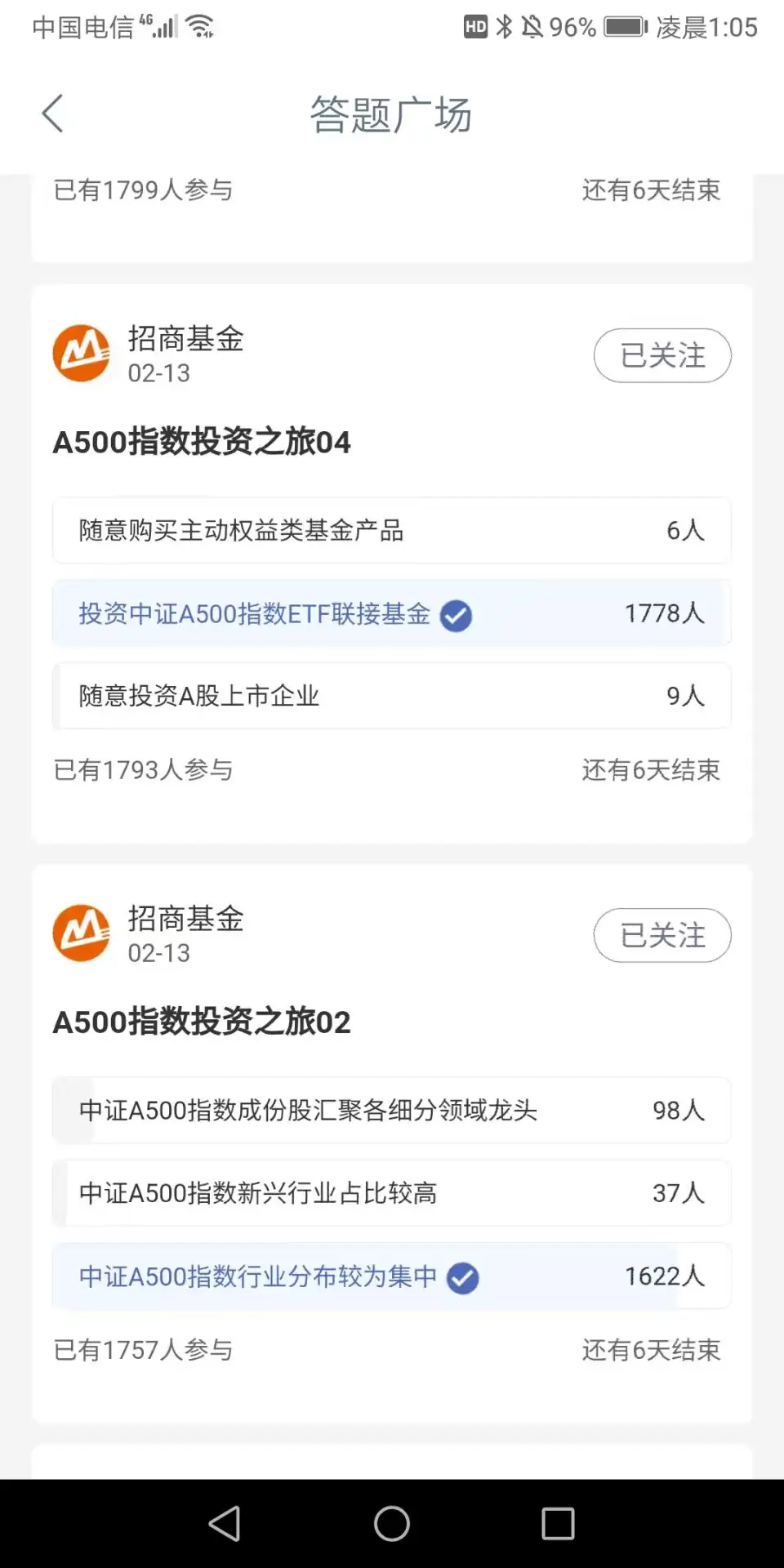Open recent apps overview

tap(559, 1524)
